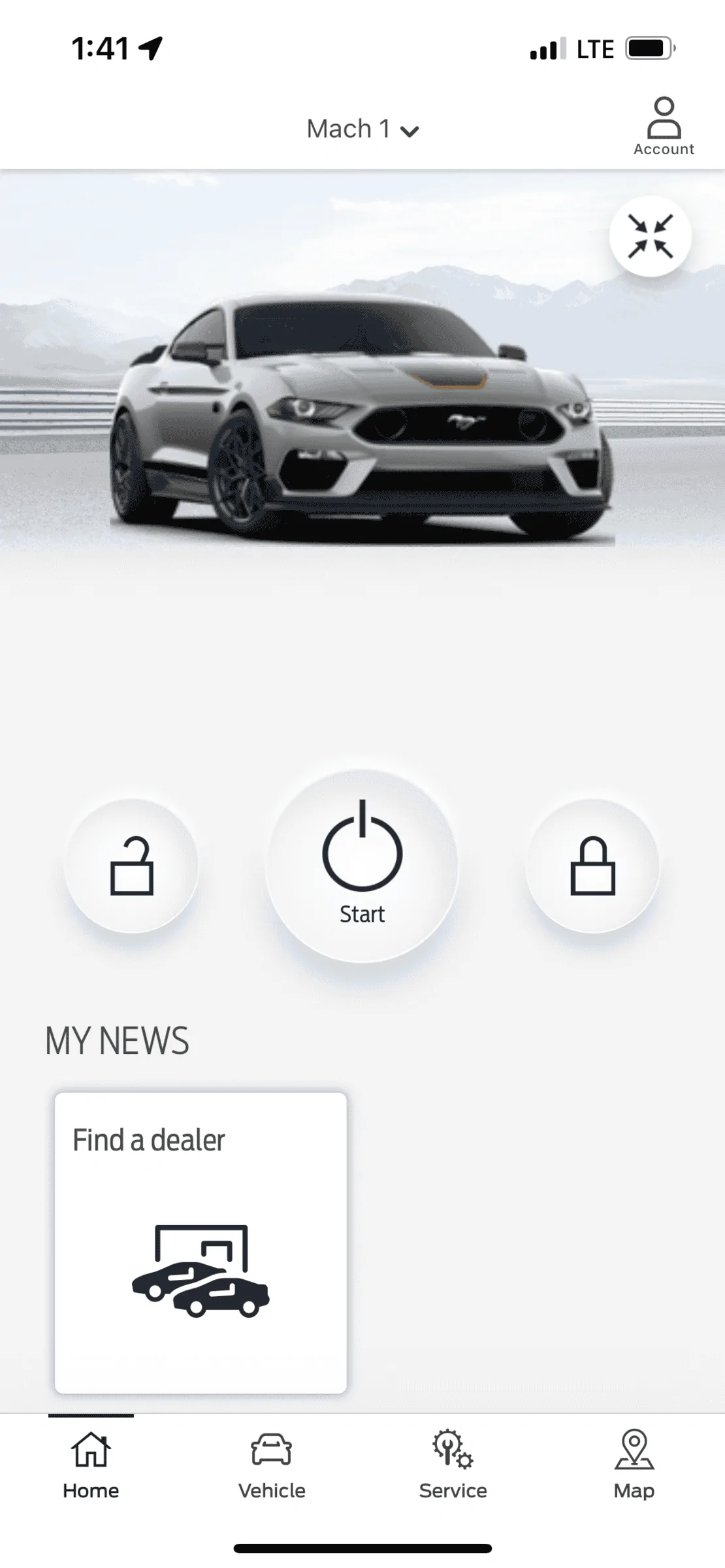Viewport: 725px width, 1568px height.
Task: Open the Find a dealer card
Action: [201, 1243]
